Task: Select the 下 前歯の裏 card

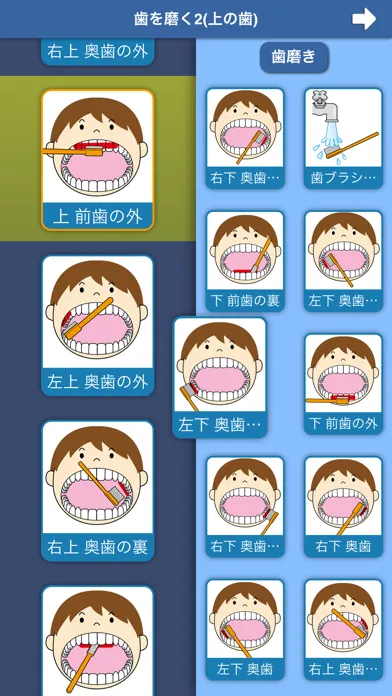Action: tap(245, 261)
